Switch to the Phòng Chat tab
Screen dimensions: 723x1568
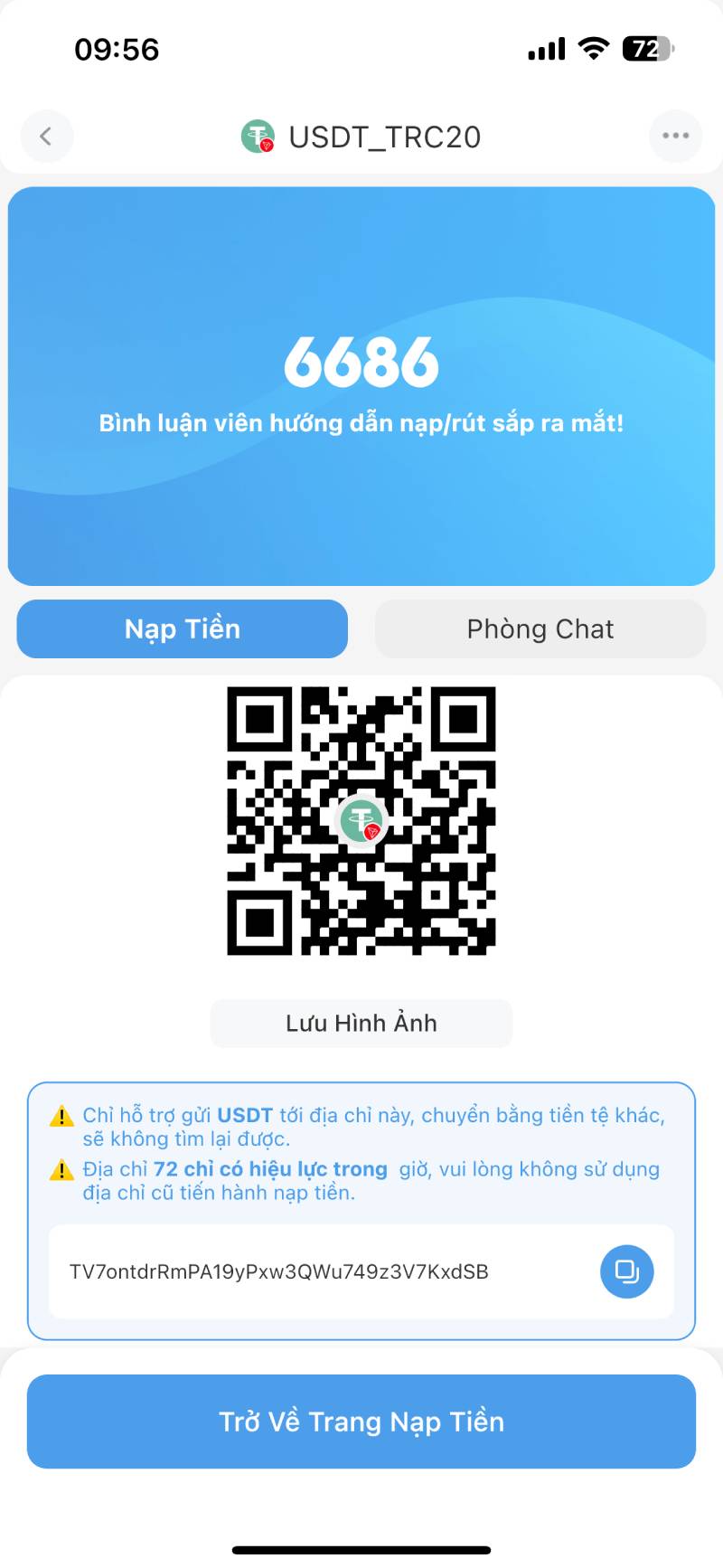[x=540, y=628]
